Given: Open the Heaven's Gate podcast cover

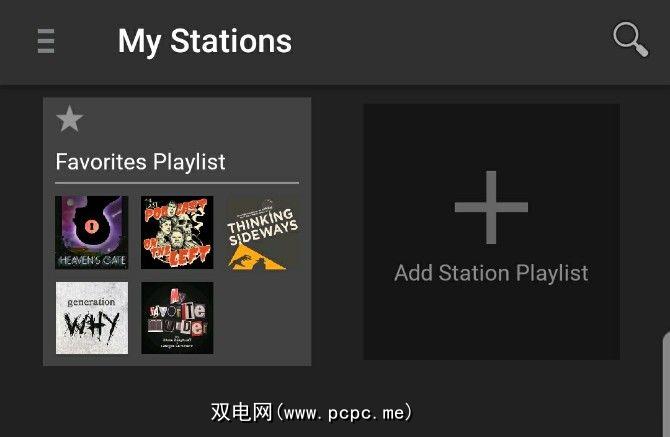Looking at the screenshot, I should click(91, 232).
